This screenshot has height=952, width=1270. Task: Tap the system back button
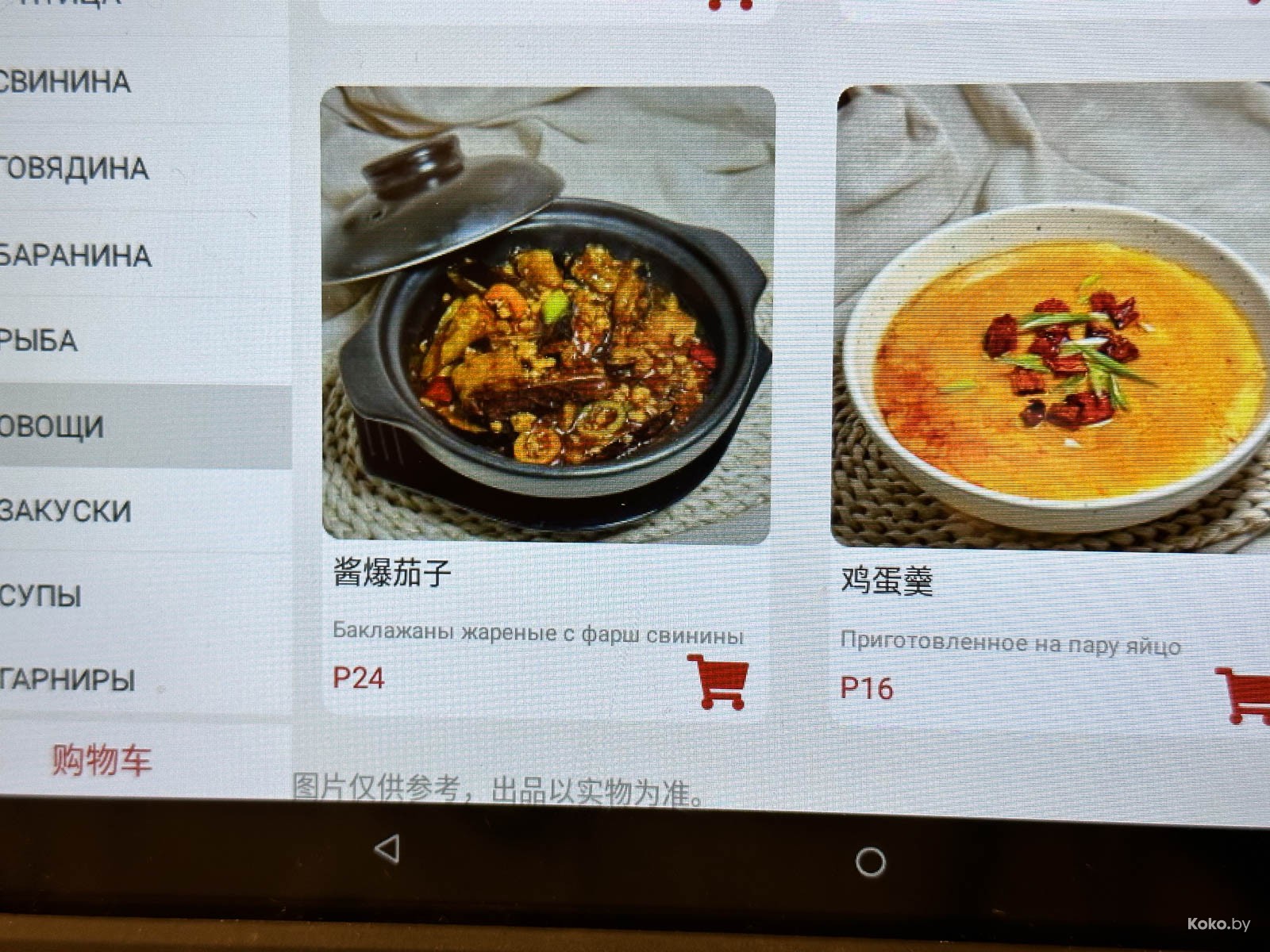point(387,850)
